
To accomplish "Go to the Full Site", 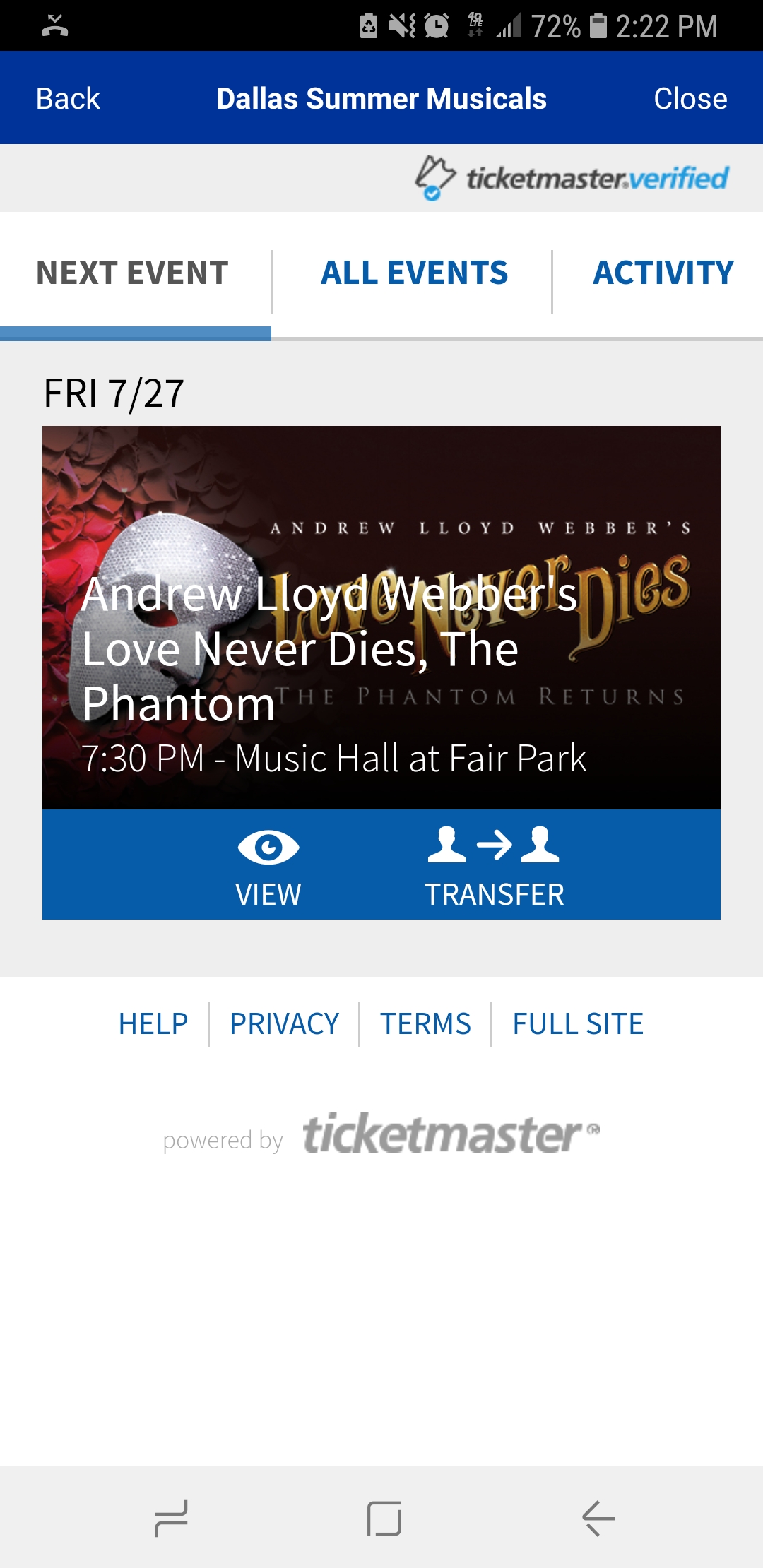I will [578, 1023].
